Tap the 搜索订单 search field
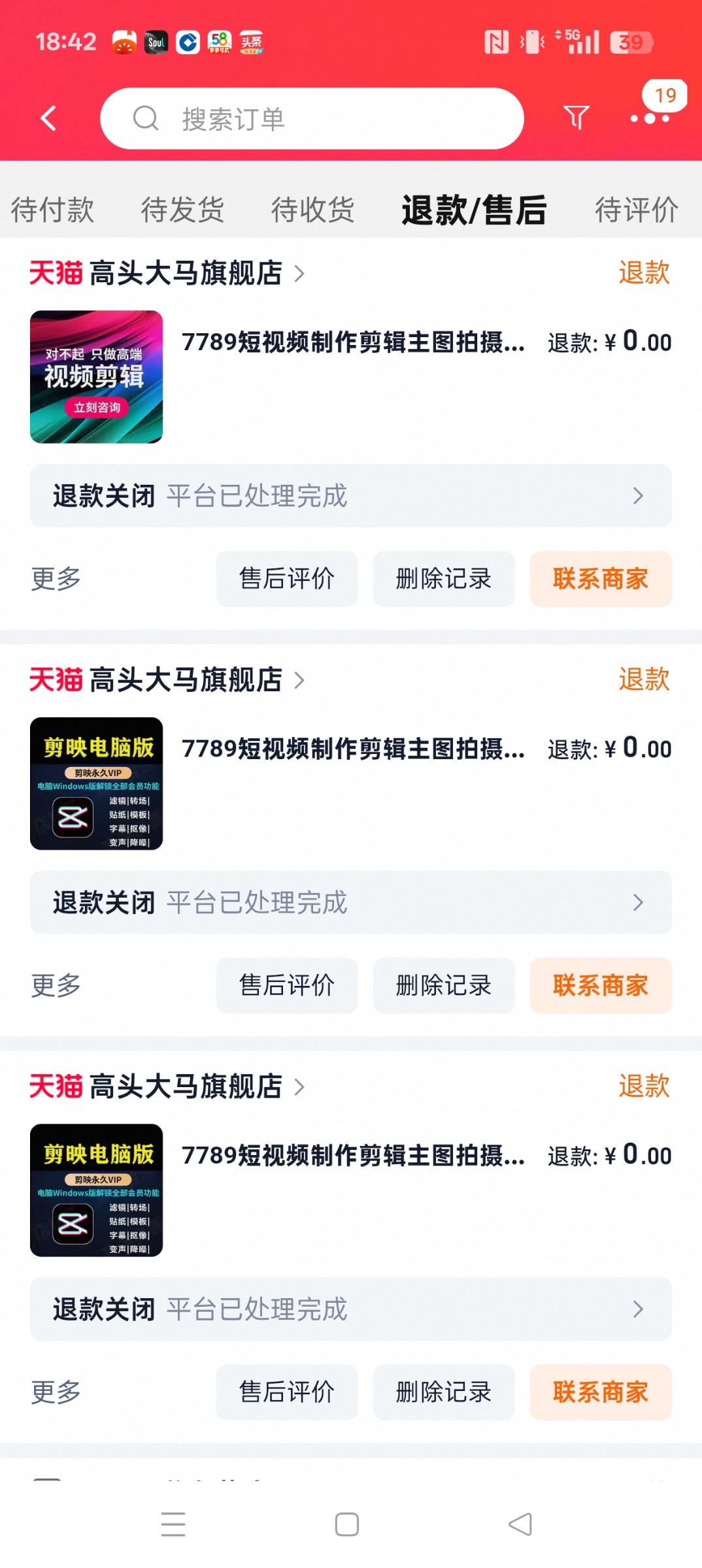702x1568 pixels. click(312, 119)
